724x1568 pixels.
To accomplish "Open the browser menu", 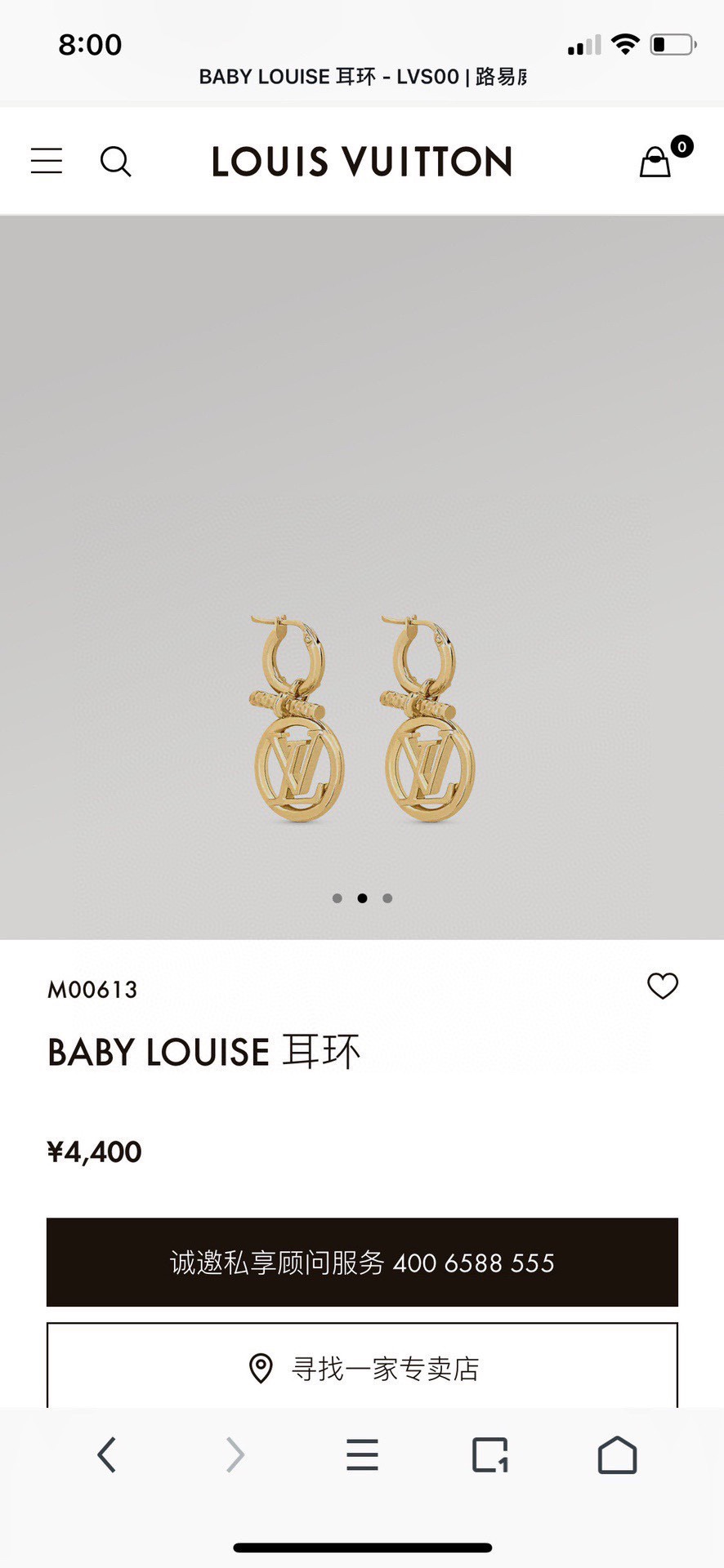I will [362, 1454].
